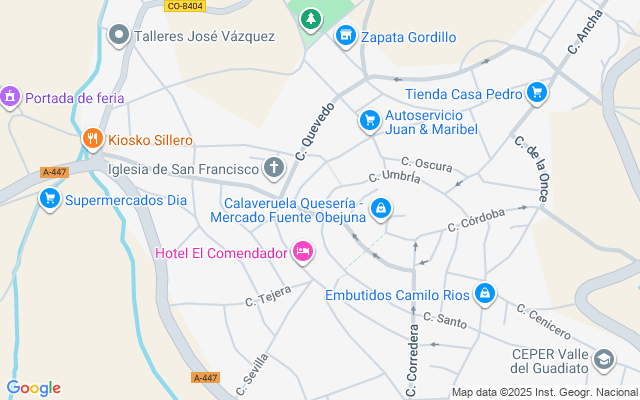
Task: Select the Tienda Casa Pedro shop pin
Action: (538, 93)
